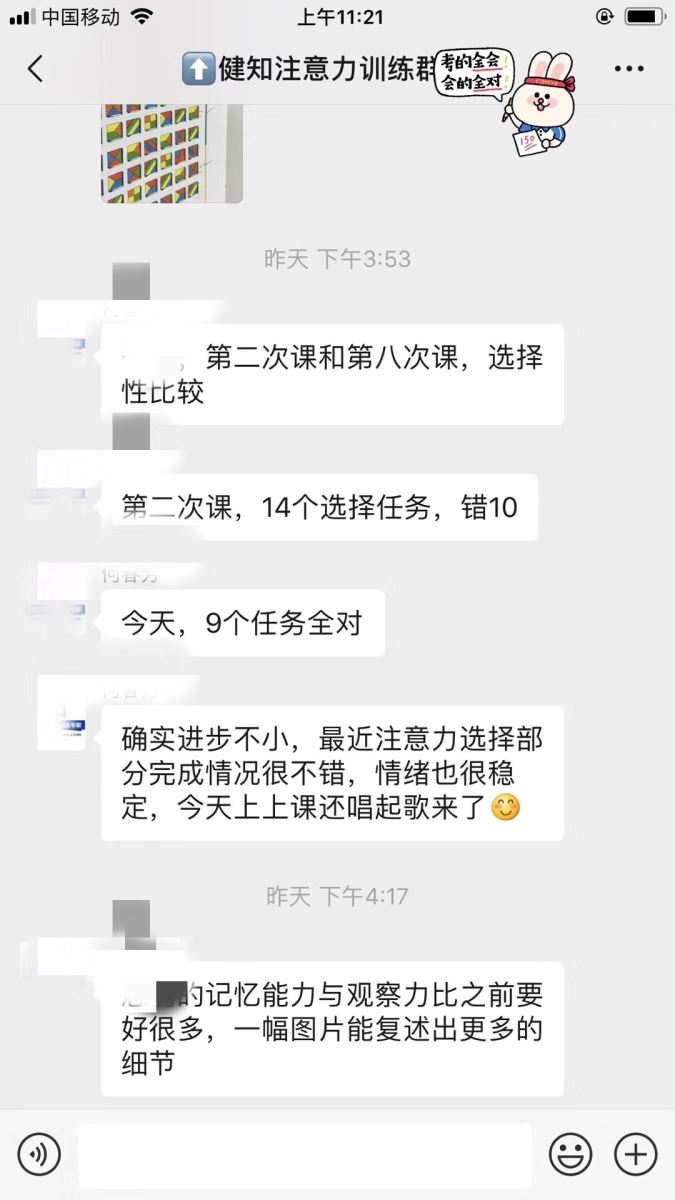Screen dimensions: 675x1200
Task: Open the plus attachments menu
Action: click(x=635, y=1155)
